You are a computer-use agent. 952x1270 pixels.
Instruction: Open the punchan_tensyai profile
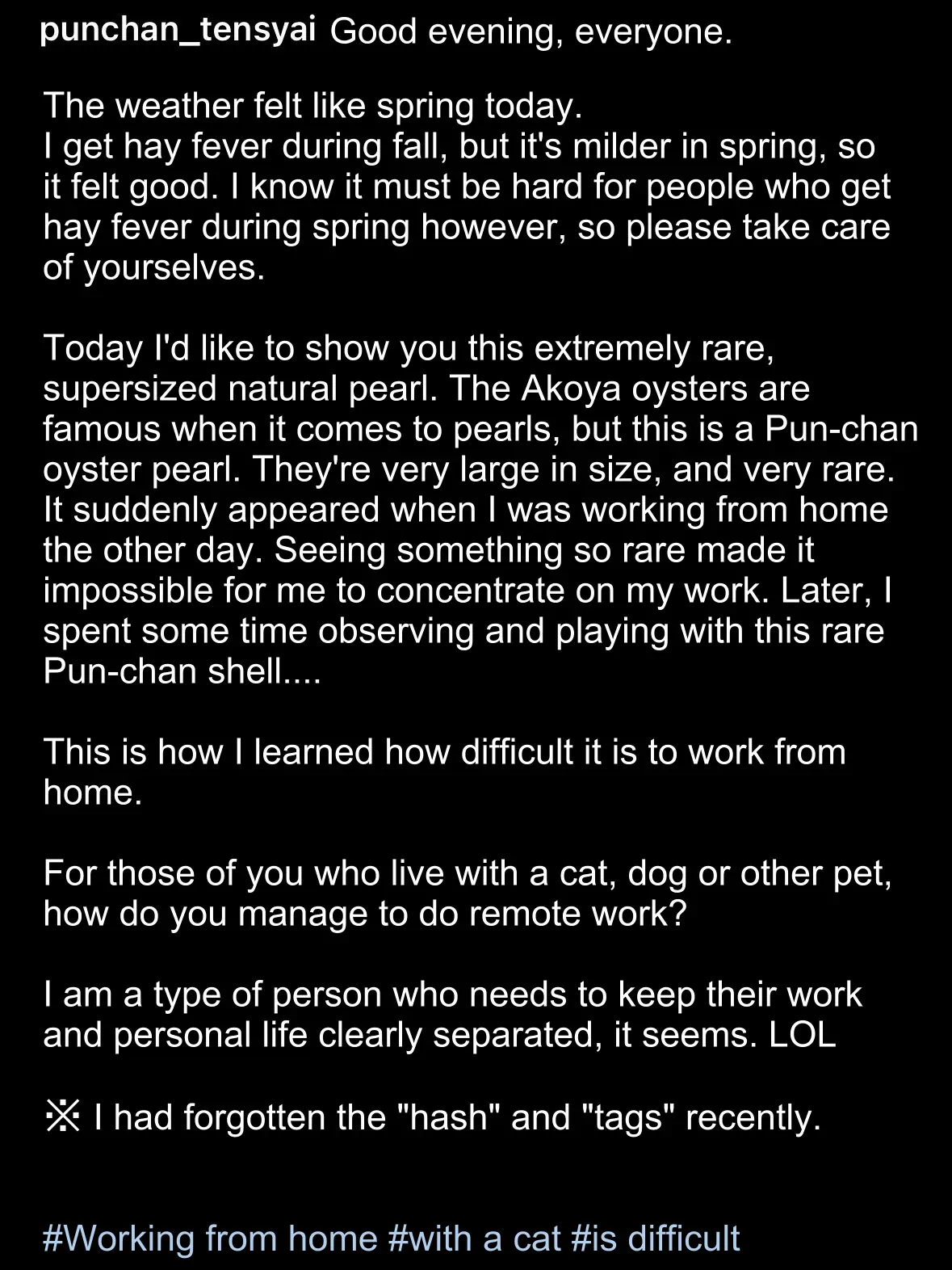tap(178, 31)
